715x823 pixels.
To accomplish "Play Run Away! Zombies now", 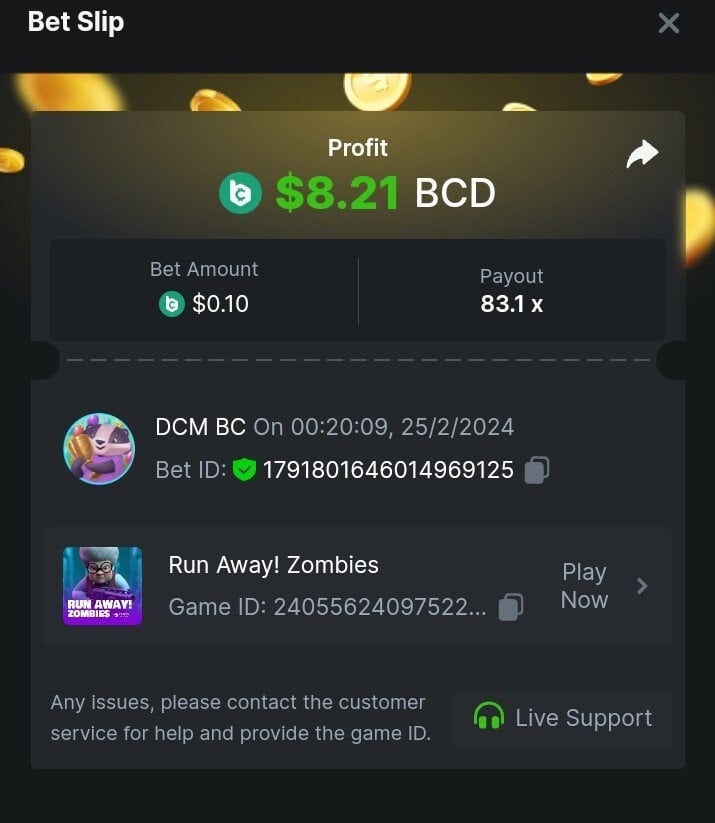I will click(x=599, y=586).
